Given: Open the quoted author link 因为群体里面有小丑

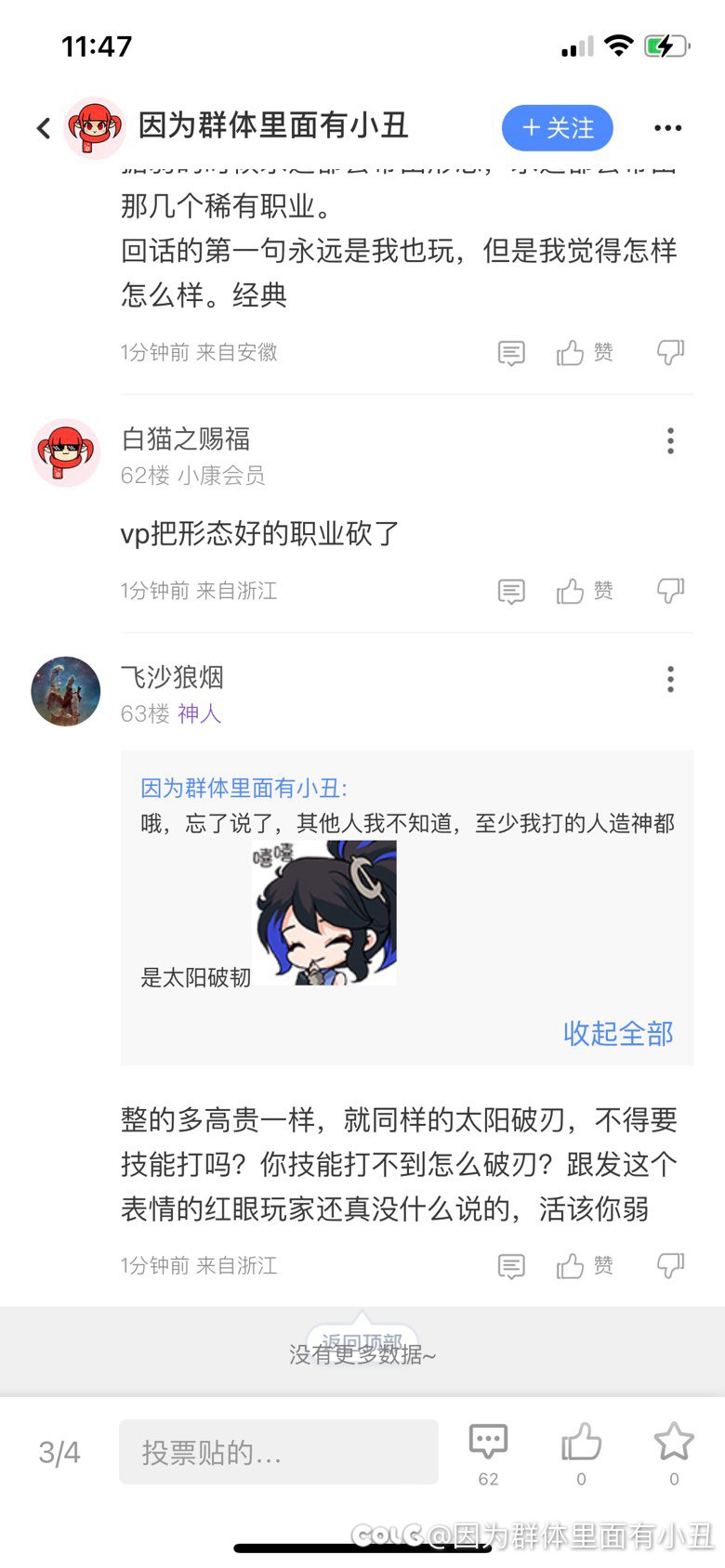Looking at the screenshot, I should (244, 788).
